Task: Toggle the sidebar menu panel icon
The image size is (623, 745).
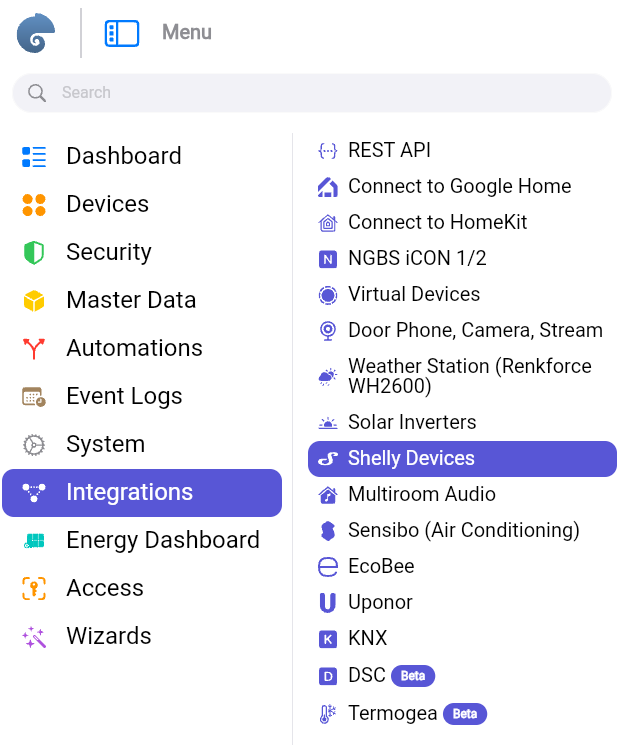Action: 122,33
